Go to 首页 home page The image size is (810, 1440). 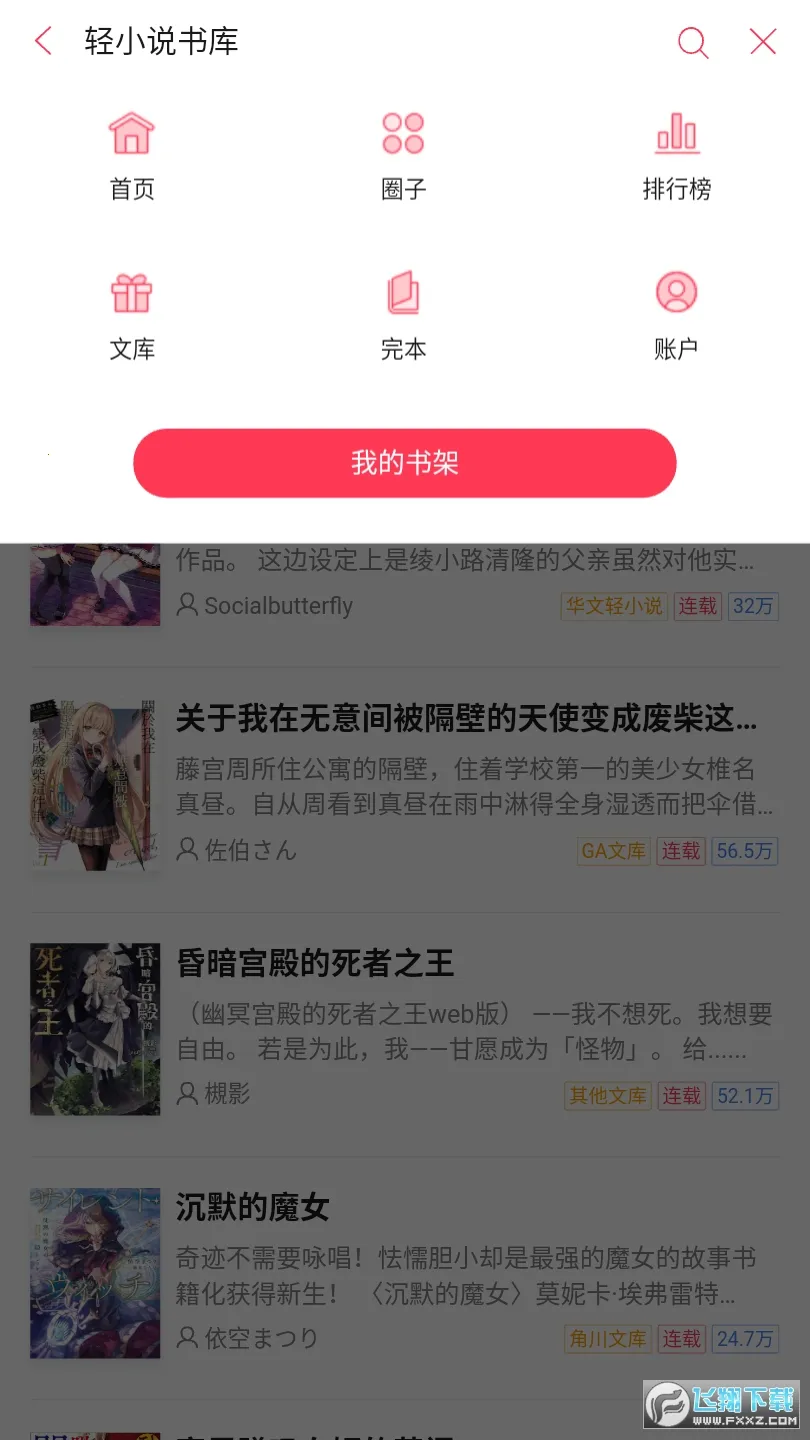132,157
